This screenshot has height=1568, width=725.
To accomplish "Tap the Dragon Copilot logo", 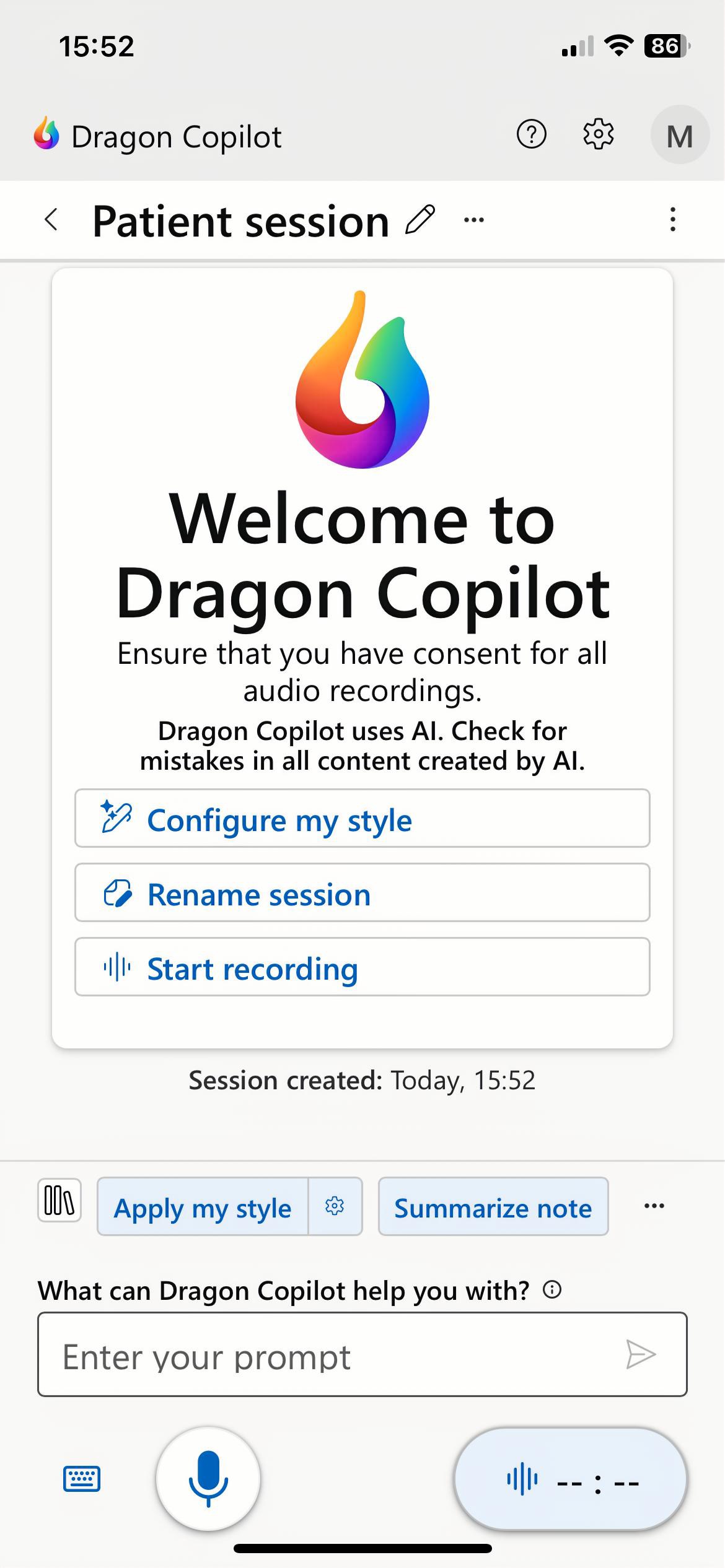I will 46,134.
